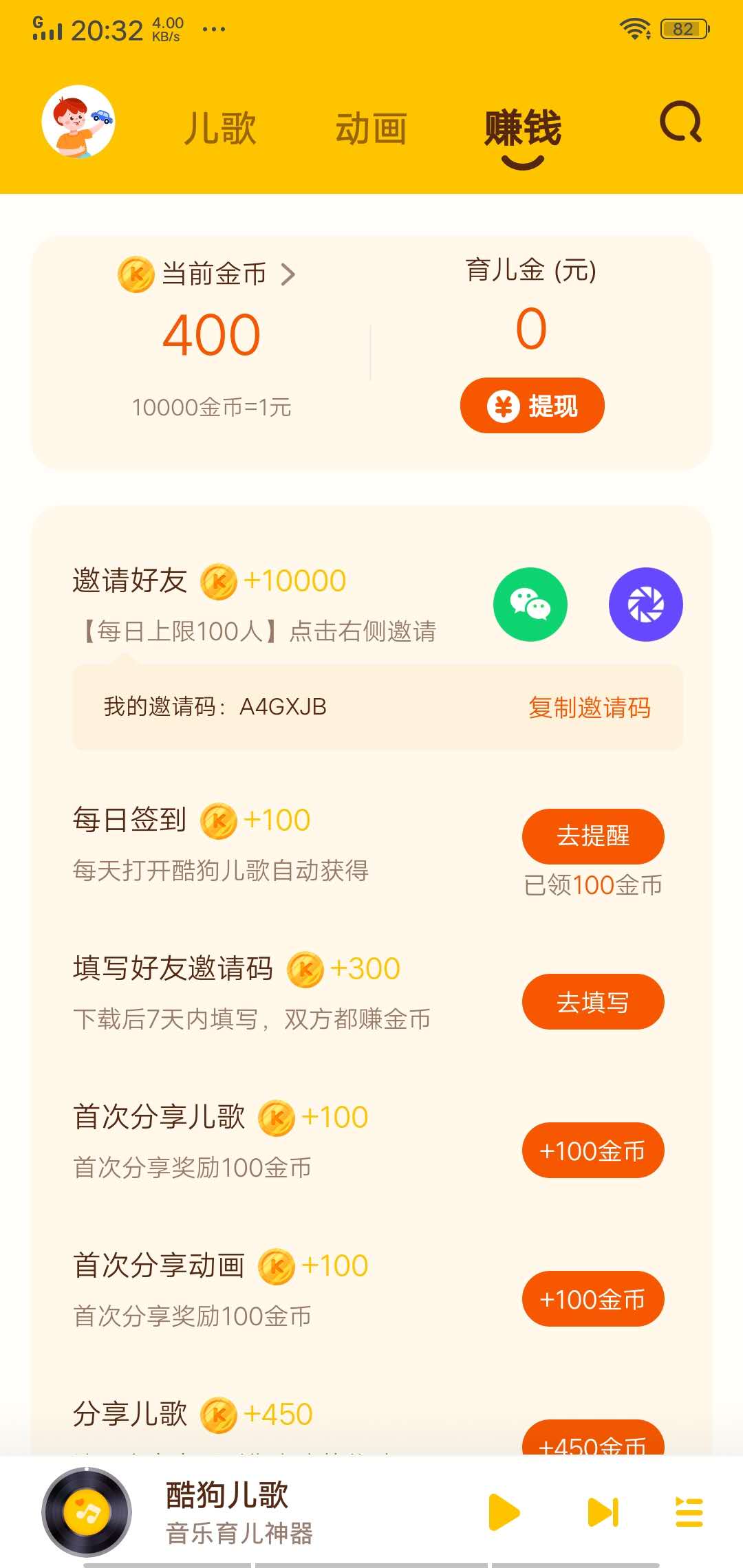This screenshot has width=743, height=1568.
Task: Tap 去填写 to enter friend's invite code
Action: 593,1003
